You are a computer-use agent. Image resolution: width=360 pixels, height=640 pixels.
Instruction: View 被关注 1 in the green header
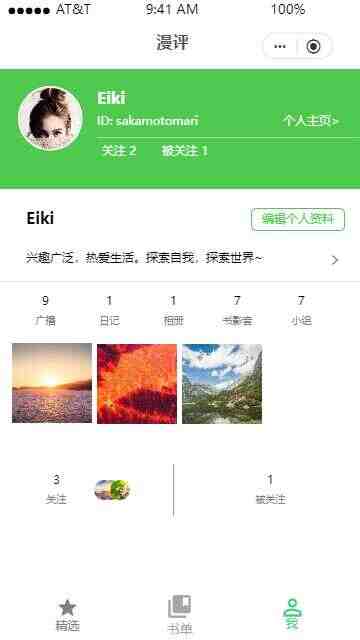(x=184, y=151)
